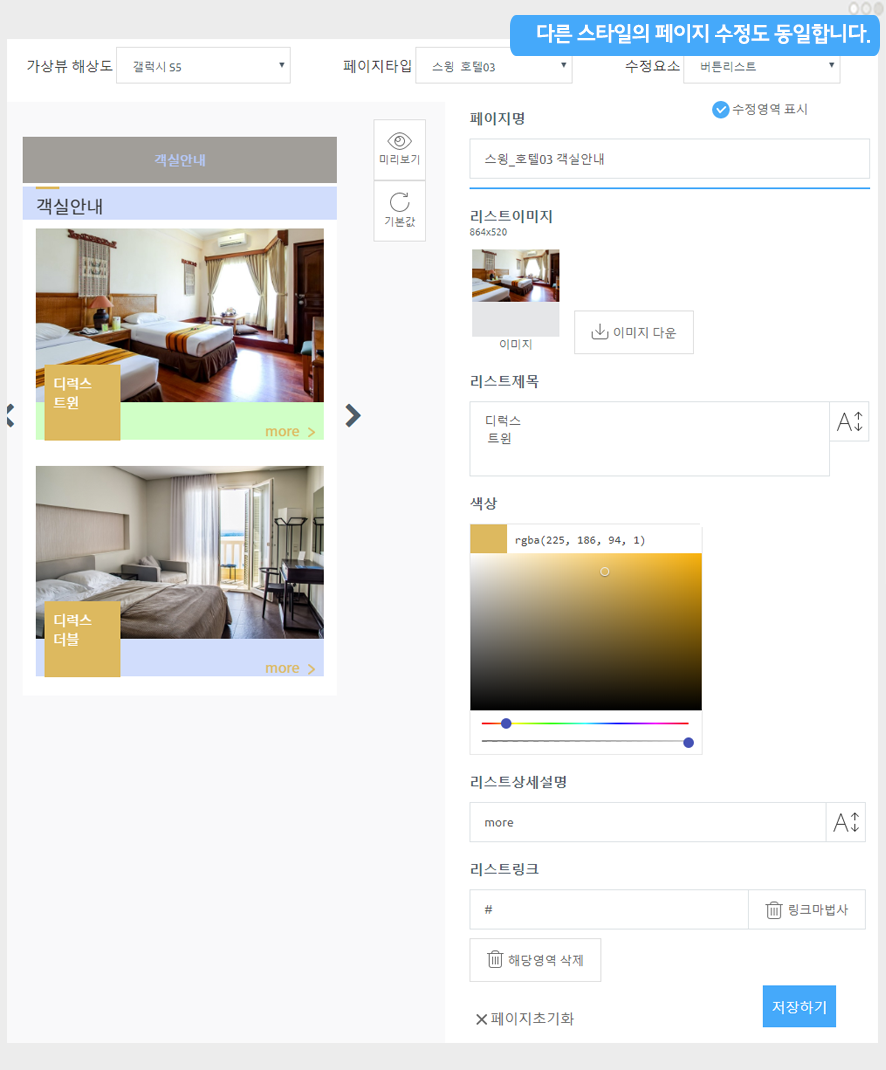Tap 해당영역 삭제 to delete the area
Image resolution: width=886 pixels, height=1070 pixels.
(x=535, y=960)
